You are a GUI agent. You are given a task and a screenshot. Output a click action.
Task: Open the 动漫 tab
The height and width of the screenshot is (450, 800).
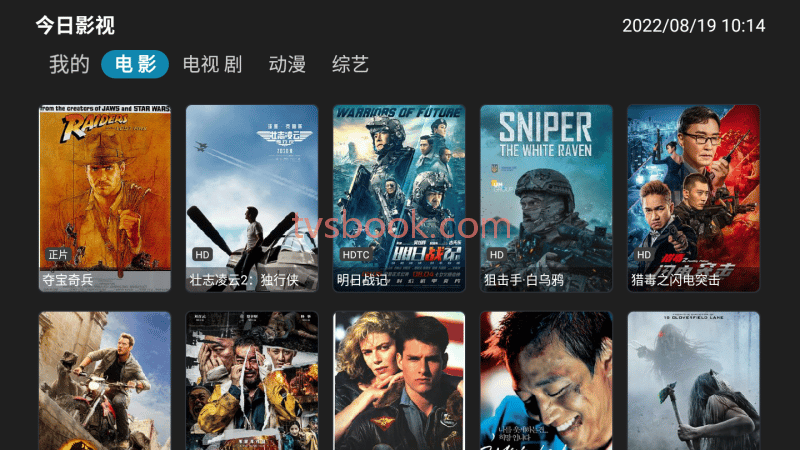(287, 65)
